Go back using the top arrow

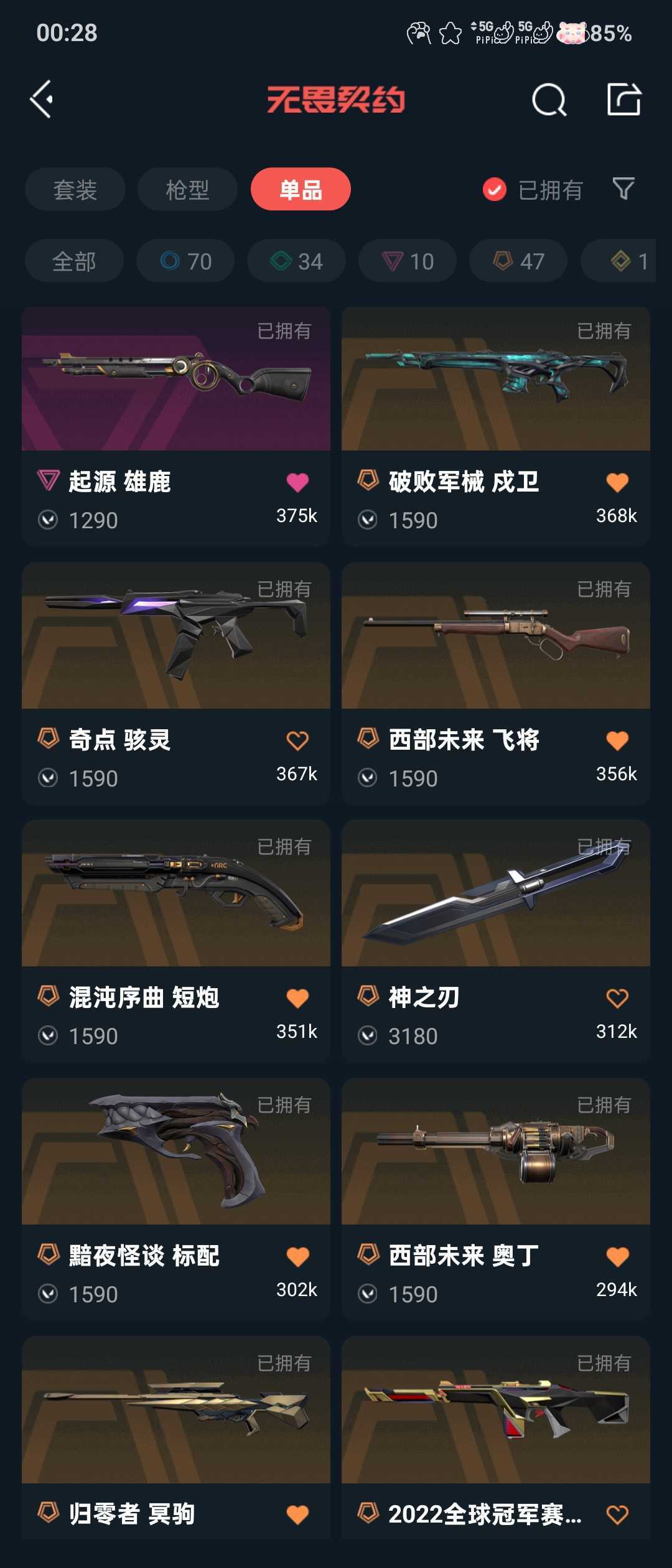point(42,100)
